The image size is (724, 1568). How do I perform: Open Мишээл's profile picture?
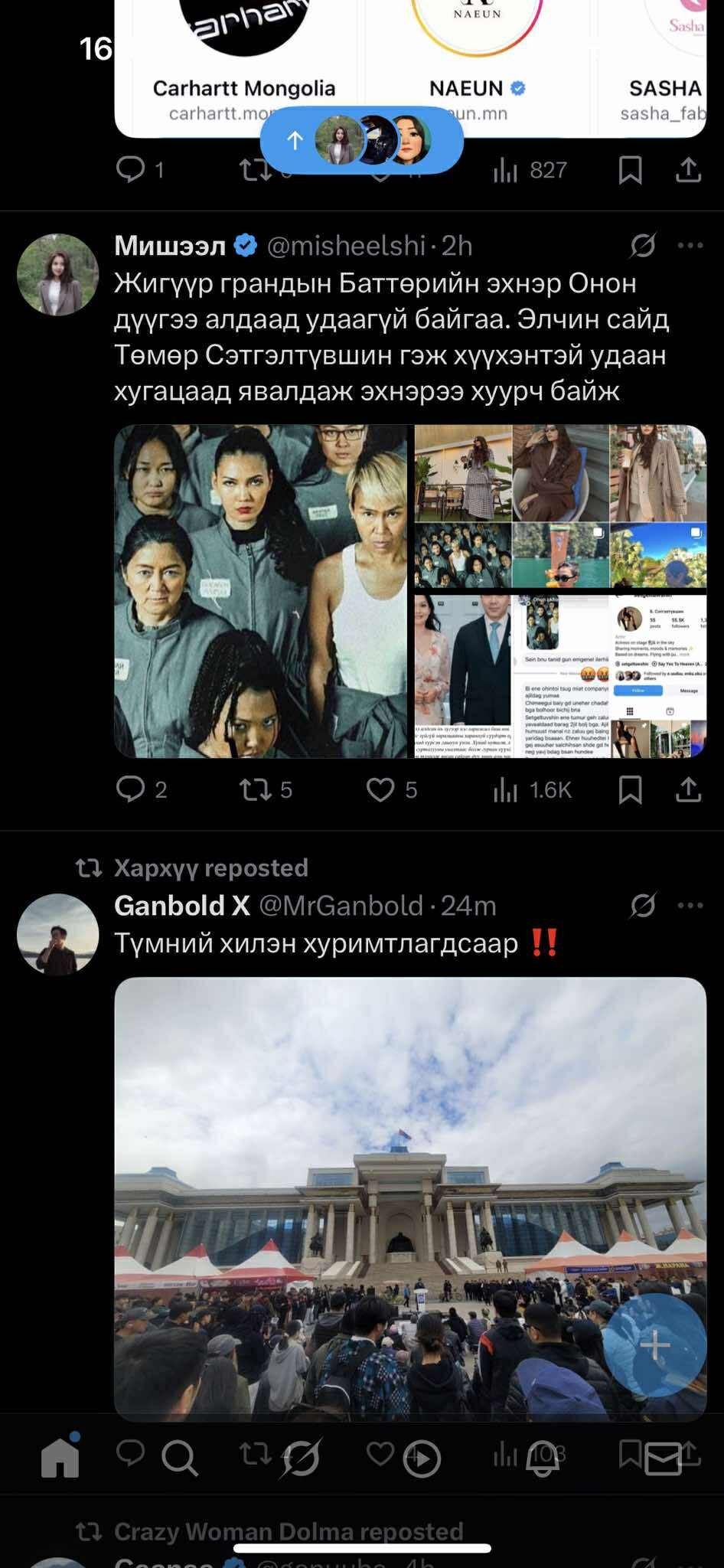(58, 275)
